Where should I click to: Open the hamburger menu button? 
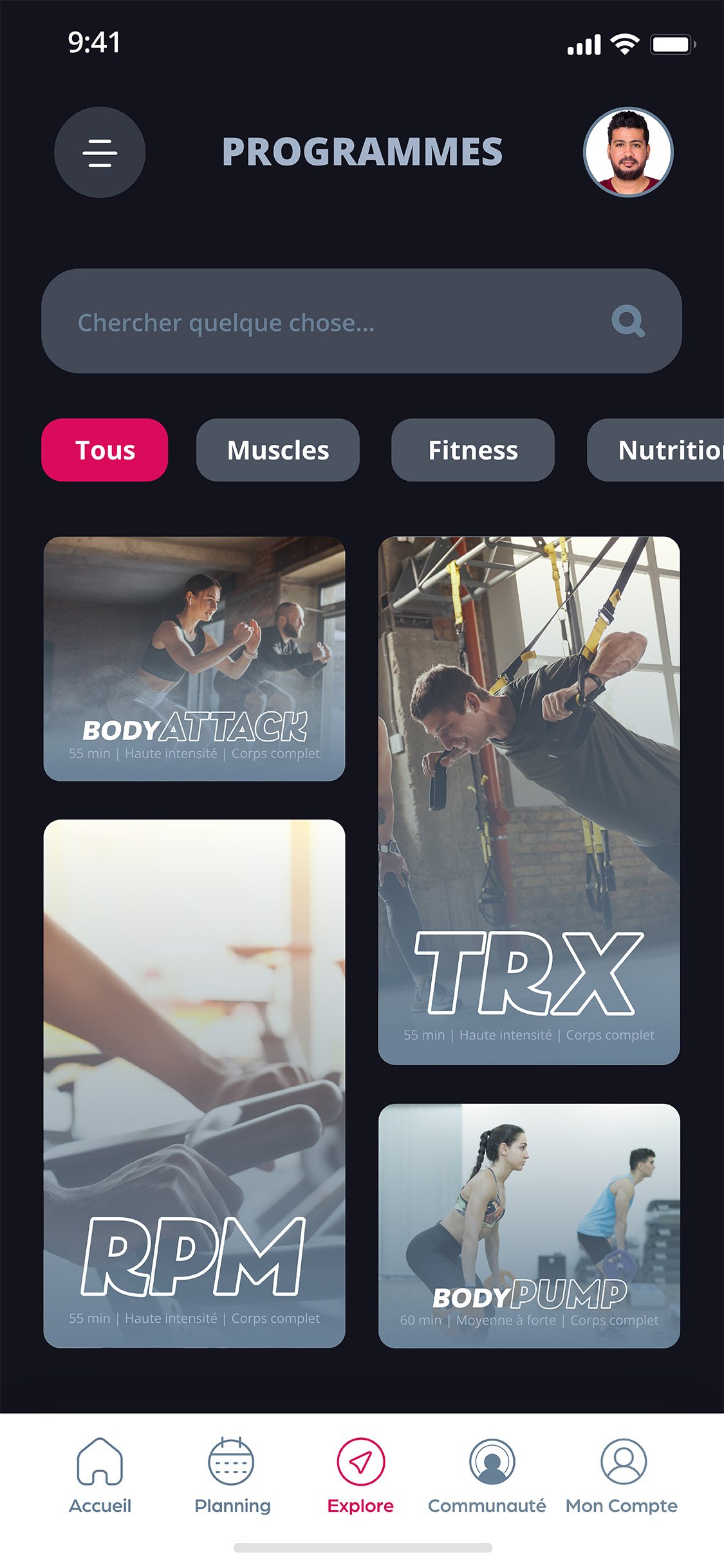100,153
